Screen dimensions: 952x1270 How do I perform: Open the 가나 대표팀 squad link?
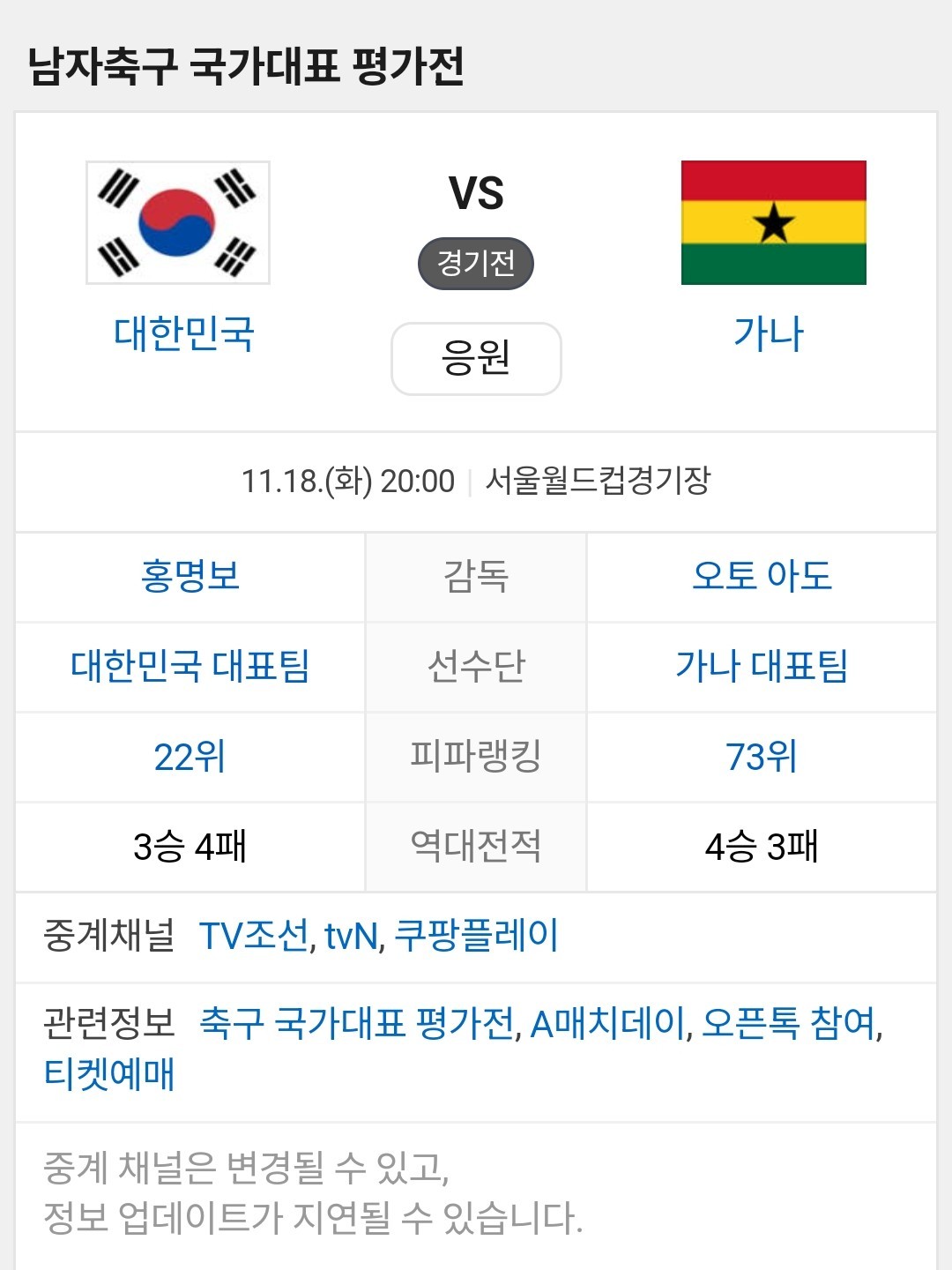762,666
